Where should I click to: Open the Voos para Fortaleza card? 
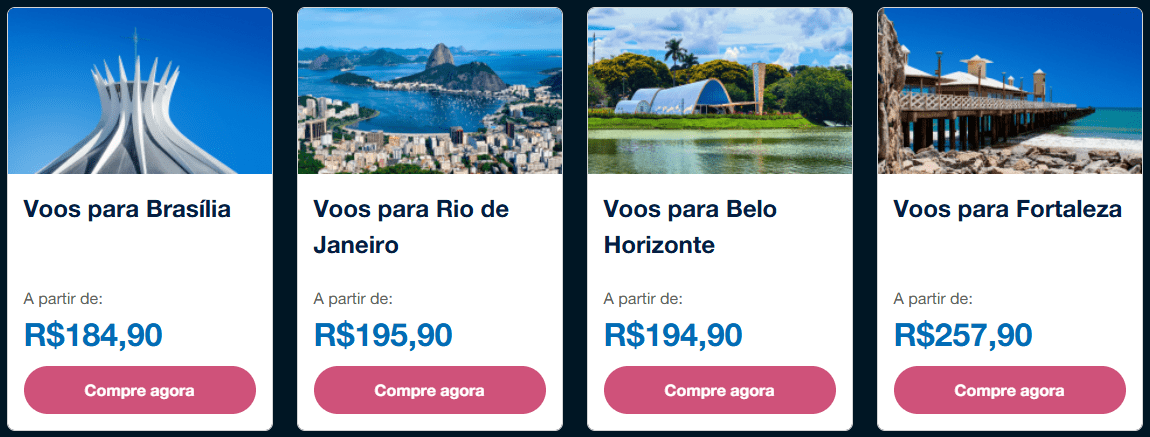point(1007,209)
